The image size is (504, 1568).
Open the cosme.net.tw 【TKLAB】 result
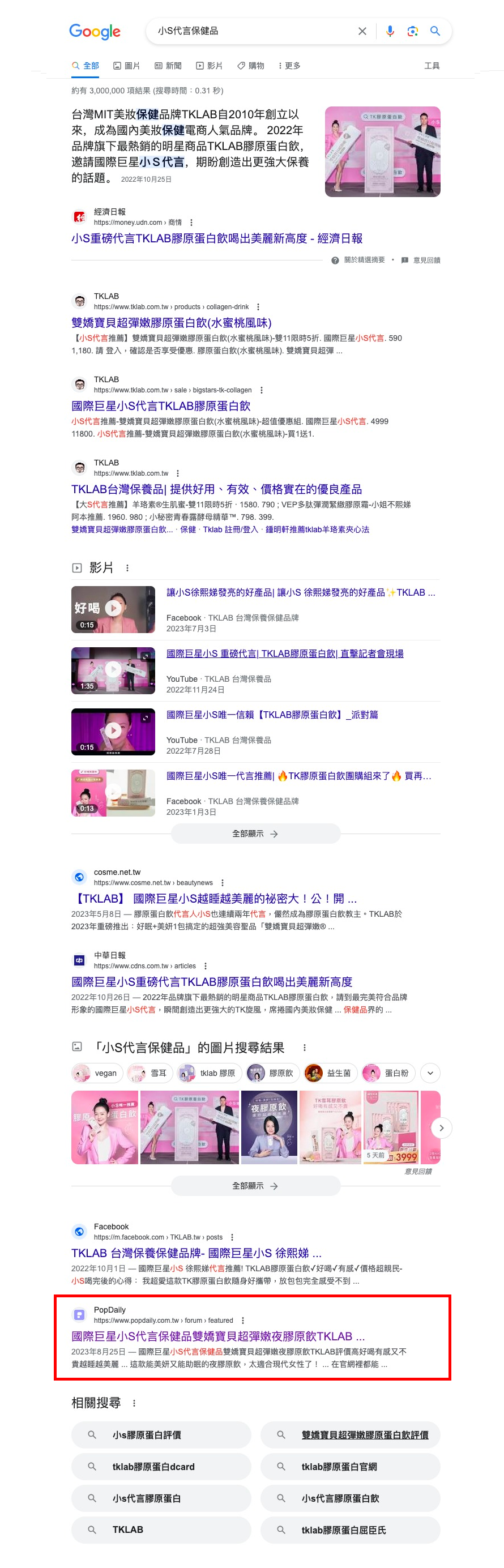pos(213,899)
